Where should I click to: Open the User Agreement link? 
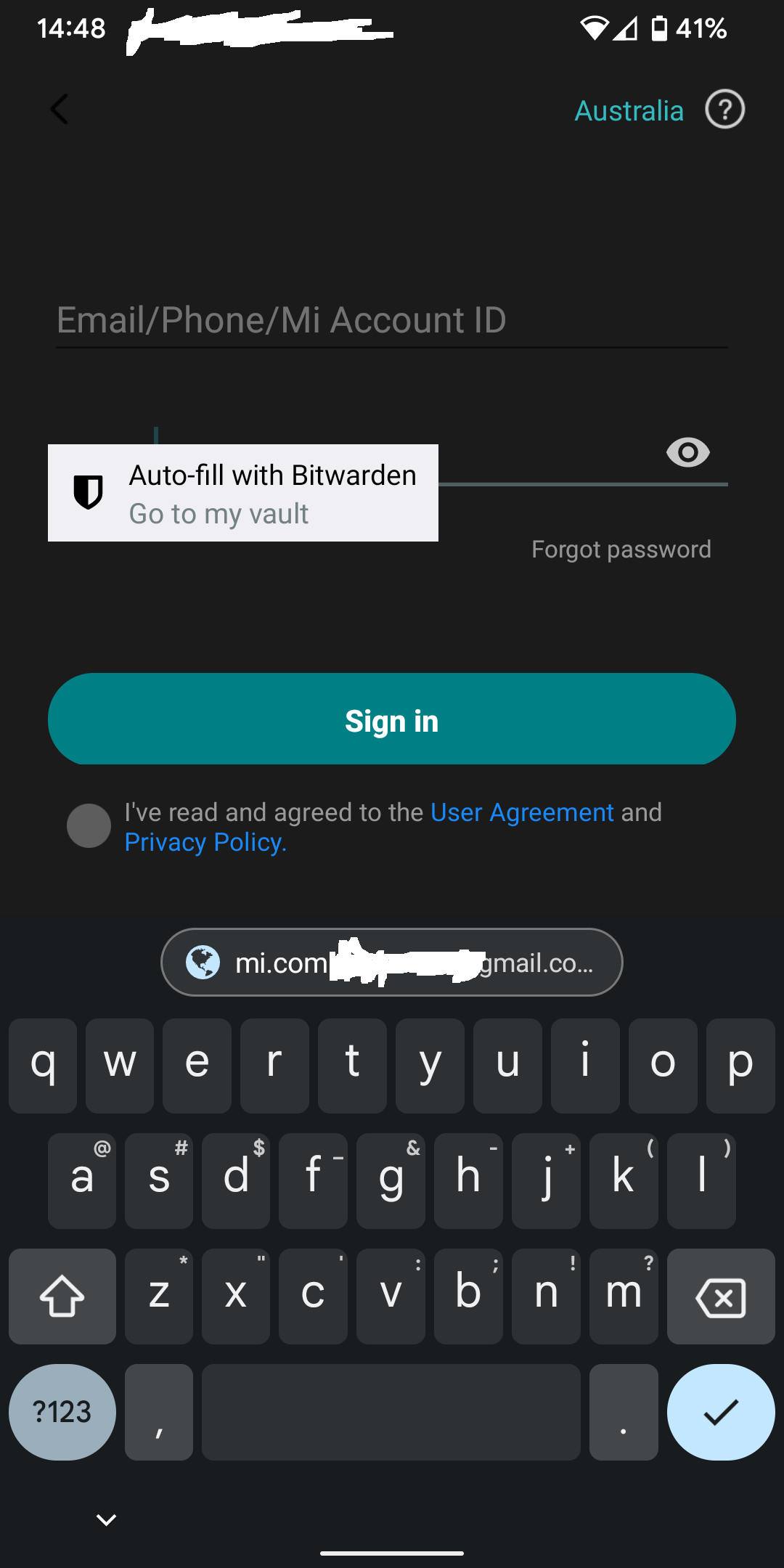click(522, 812)
